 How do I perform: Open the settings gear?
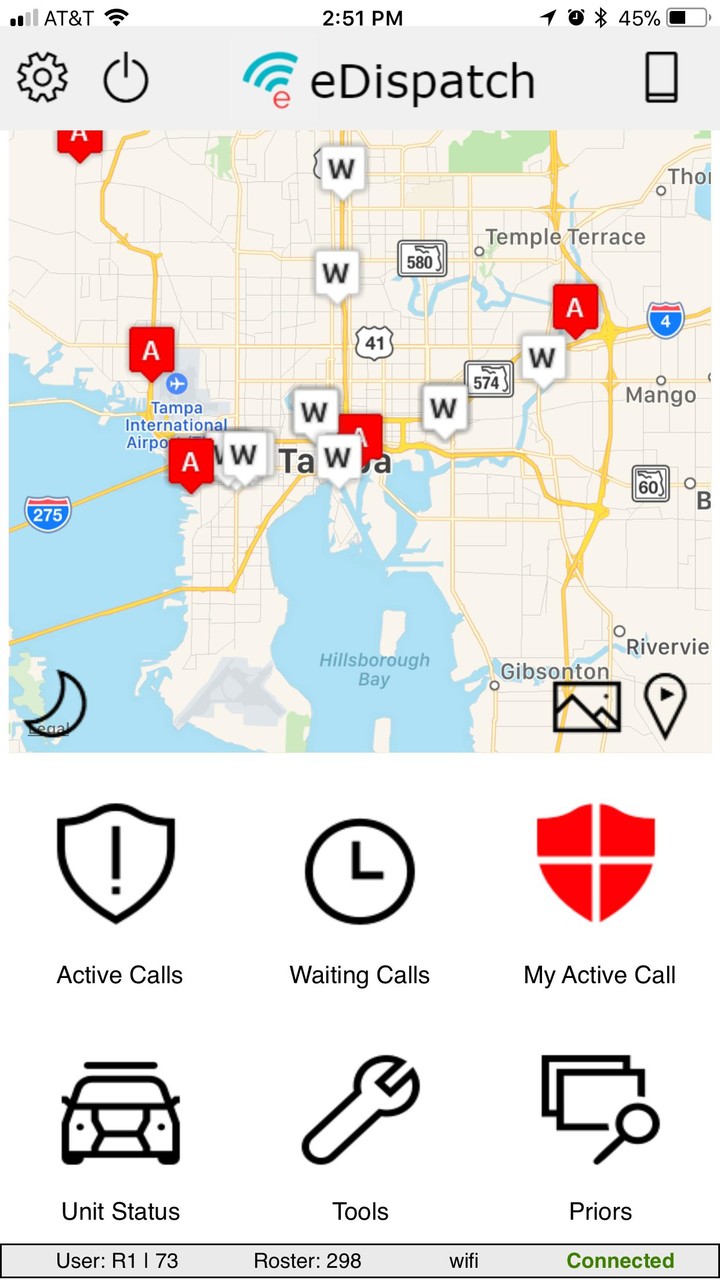(43, 78)
